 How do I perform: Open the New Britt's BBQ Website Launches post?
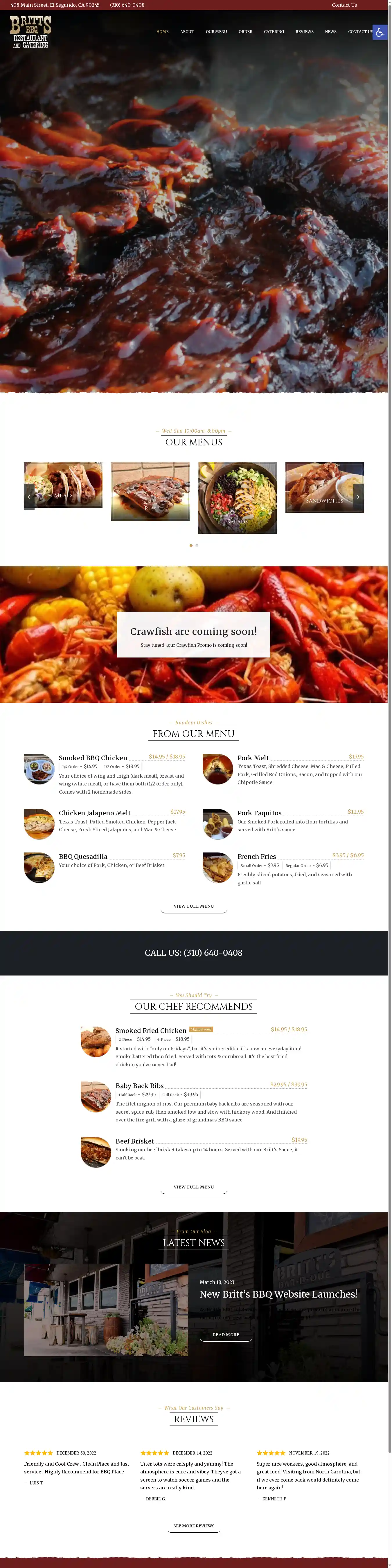coord(278,1294)
